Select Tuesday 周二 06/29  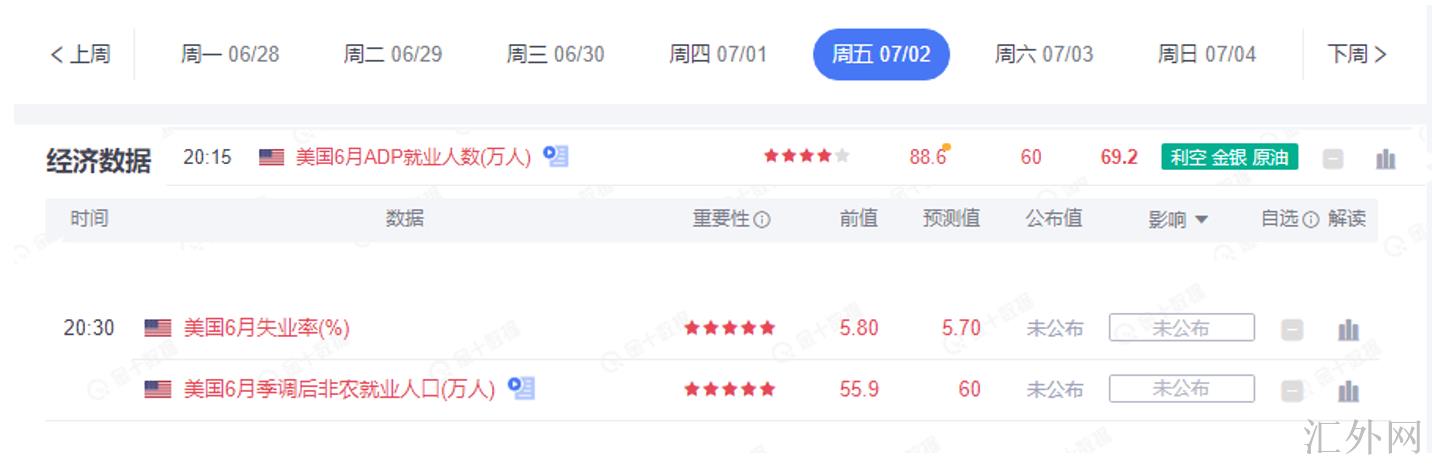click(x=393, y=54)
